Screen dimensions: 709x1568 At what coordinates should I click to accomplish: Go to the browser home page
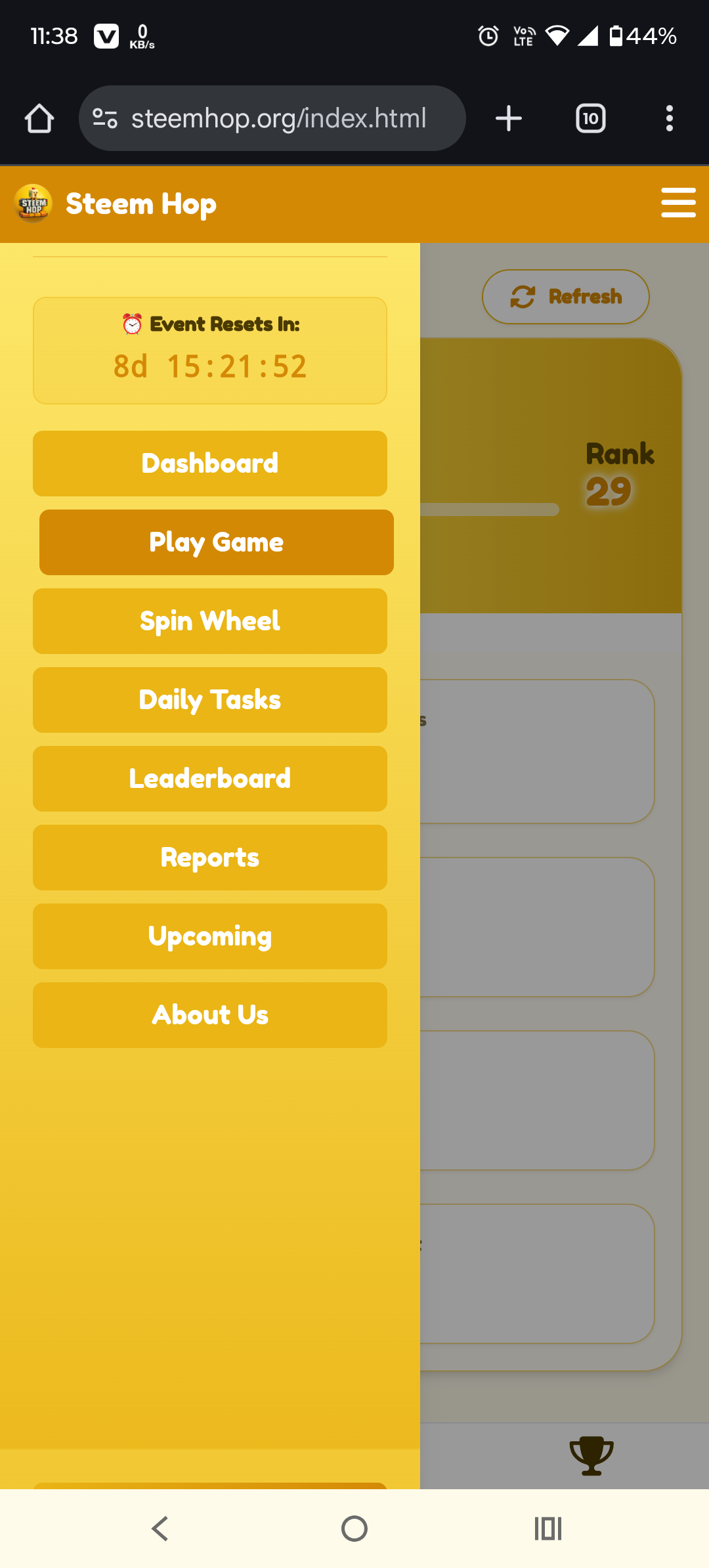tap(39, 118)
